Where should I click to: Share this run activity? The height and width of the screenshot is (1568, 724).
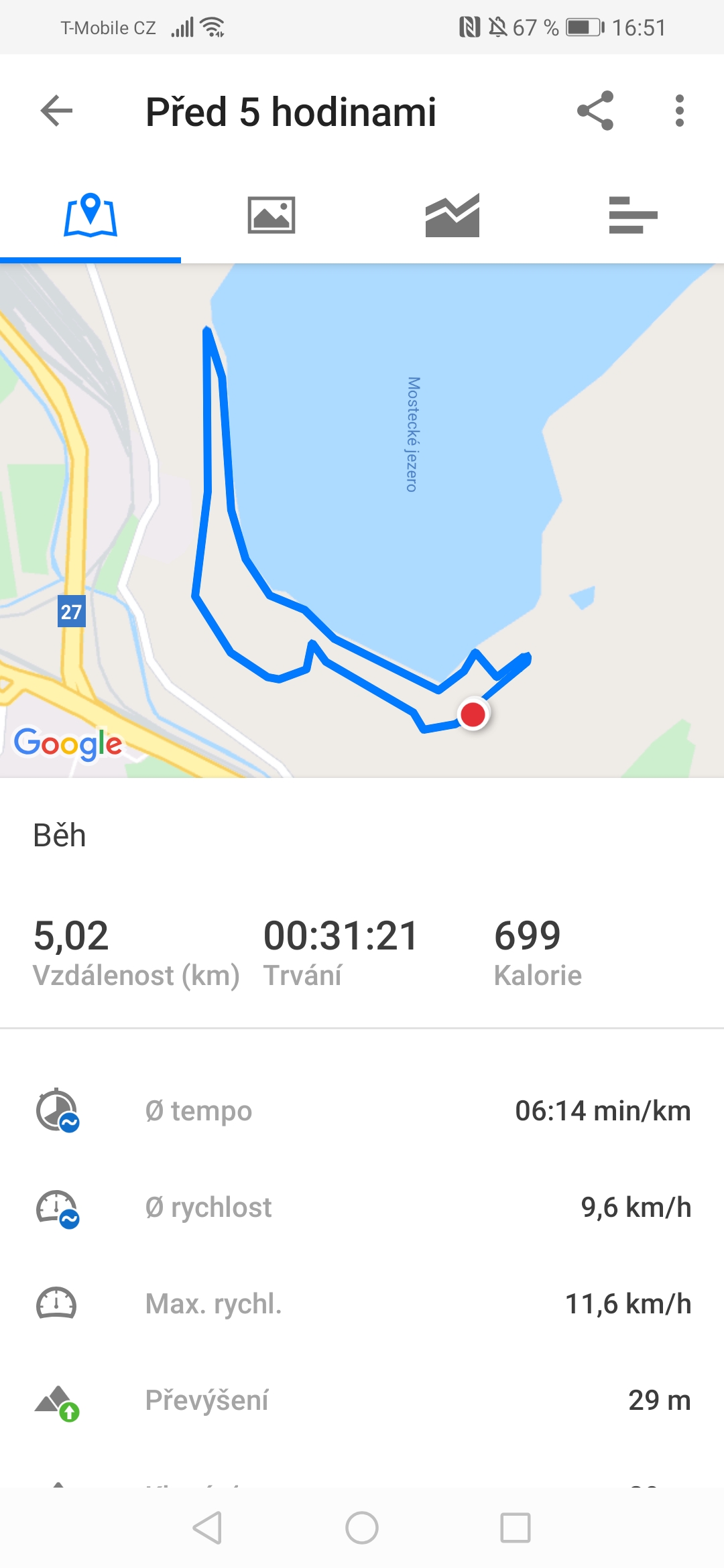click(595, 111)
